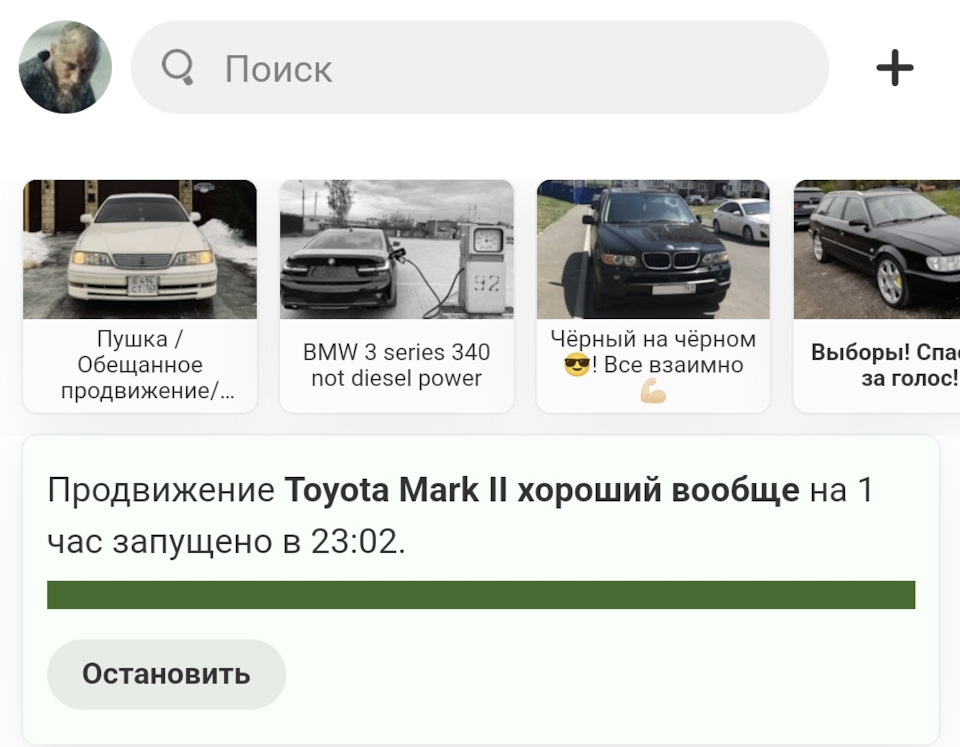Stop promotion with the Остановить button
Screen dimensions: 960x747
click(166, 674)
